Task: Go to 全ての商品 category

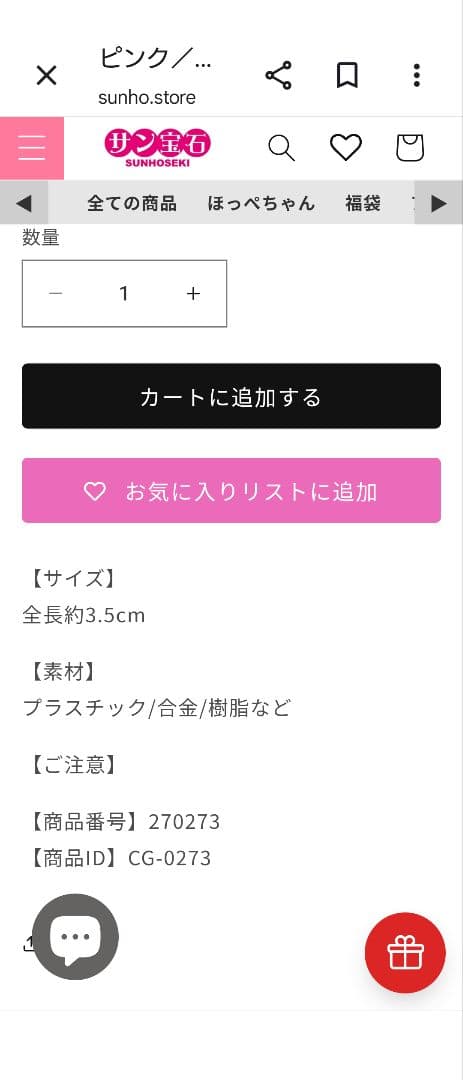Action: [x=132, y=203]
